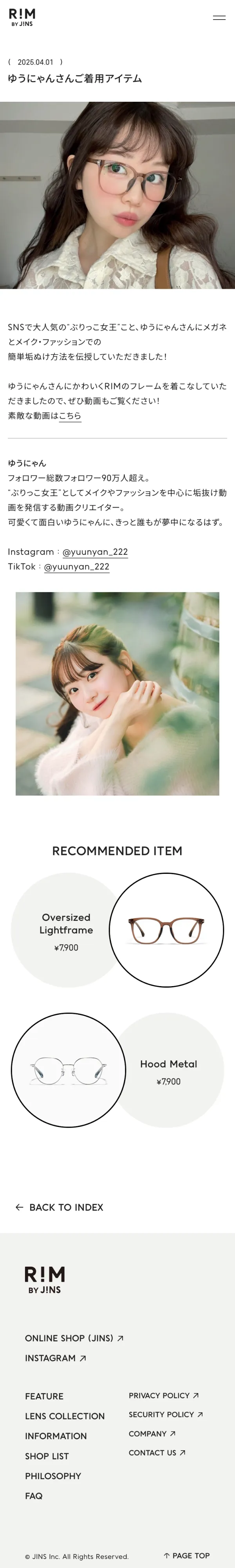
Task: Open Instagram profile @yuunyan_222
Action: click(95, 551)
